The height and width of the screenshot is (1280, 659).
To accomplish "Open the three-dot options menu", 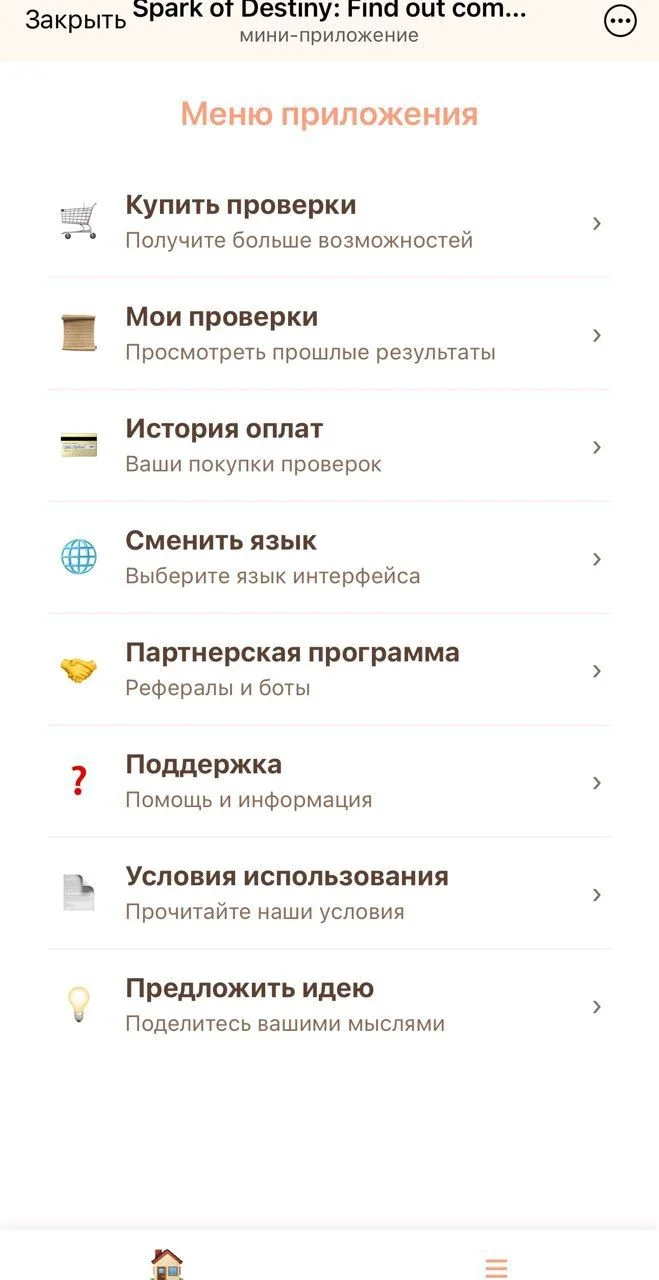I will tap(621, 21).
